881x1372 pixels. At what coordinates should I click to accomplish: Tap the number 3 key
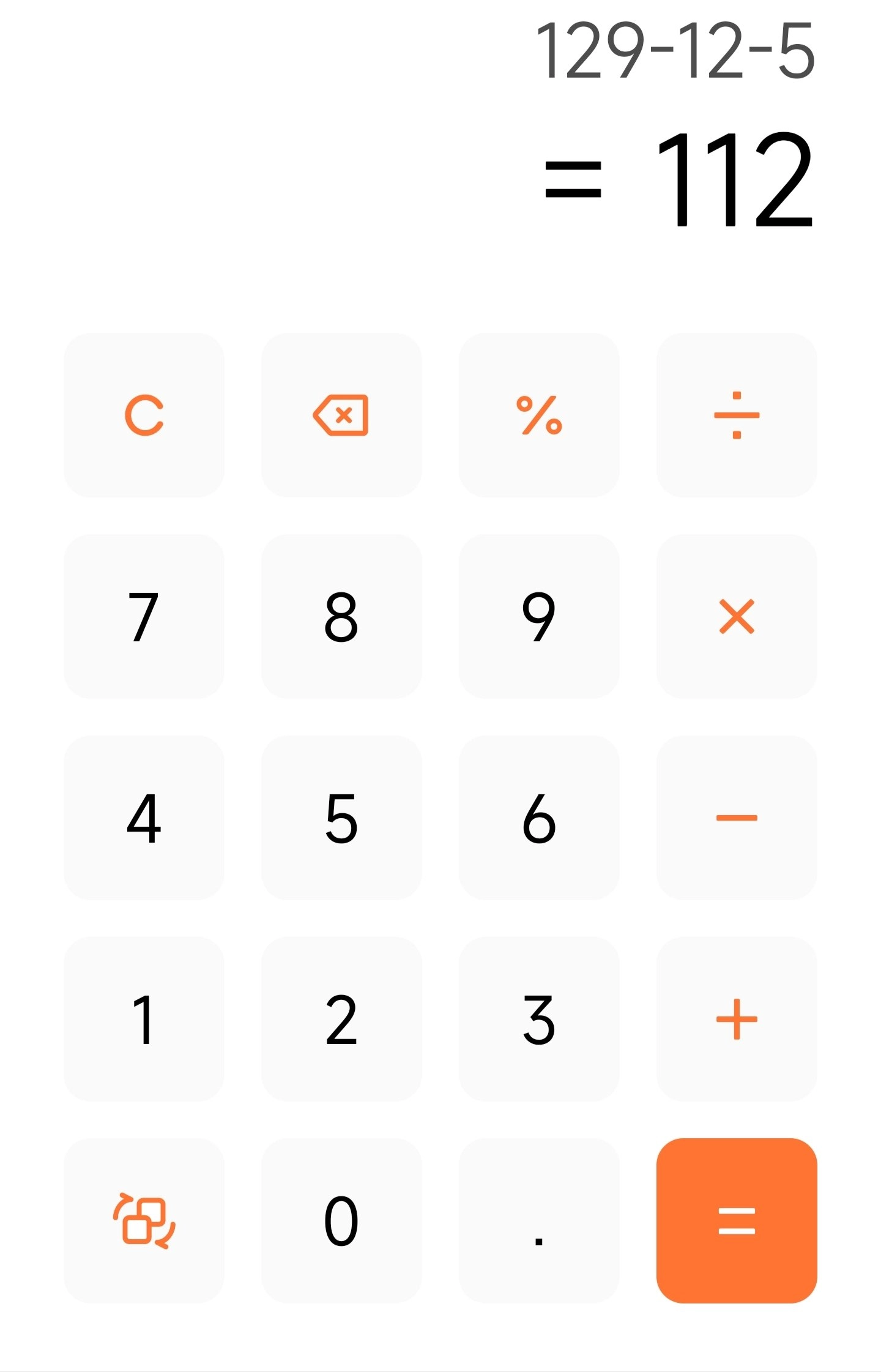click(539, 1019)
